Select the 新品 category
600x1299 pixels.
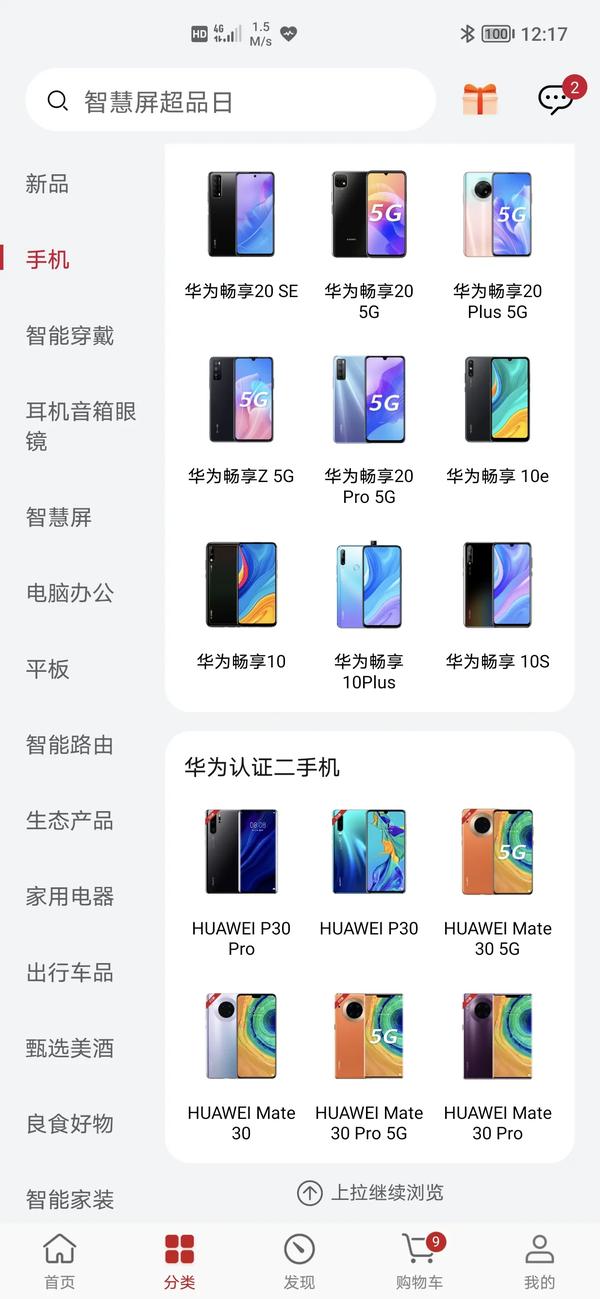click(47, 184)
